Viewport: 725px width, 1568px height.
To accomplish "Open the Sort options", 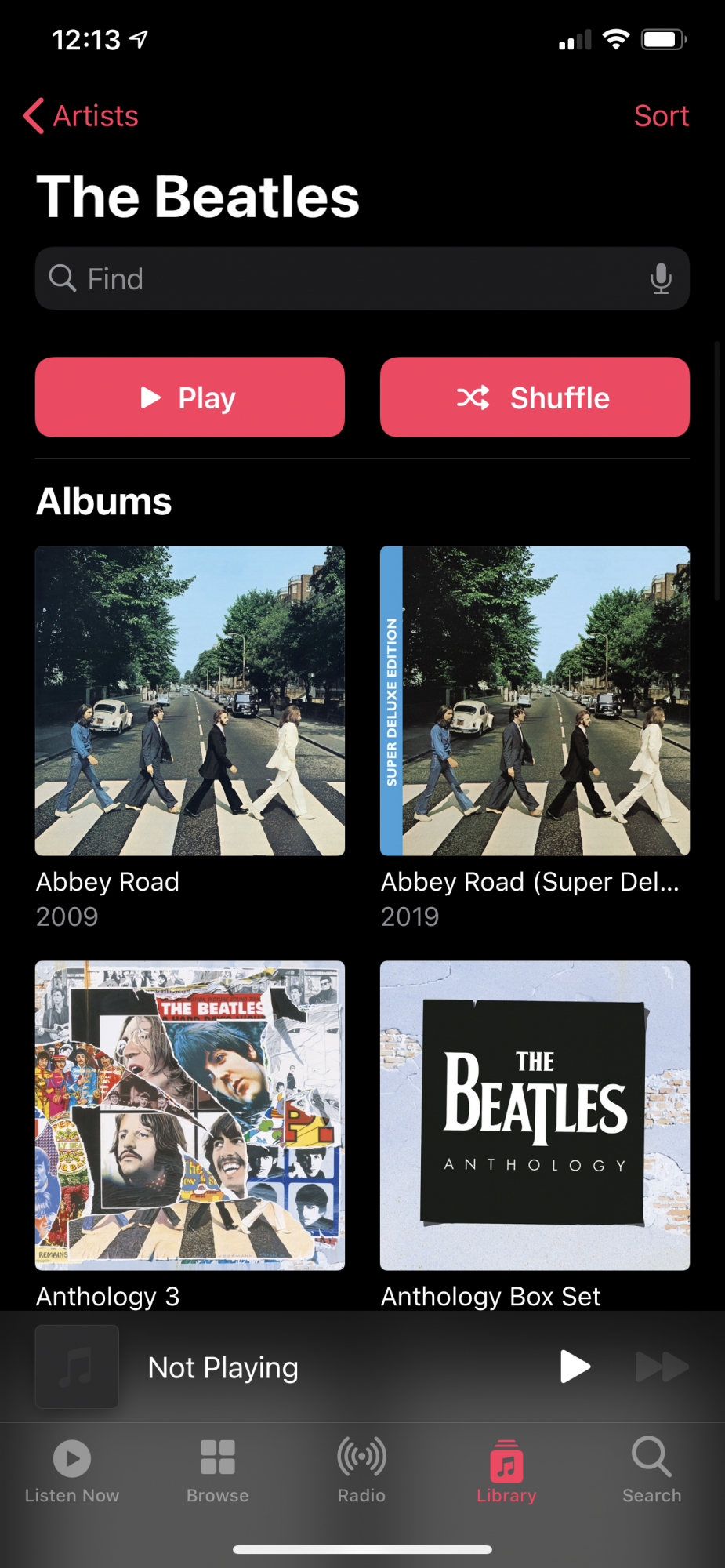I will pyautogui.click(x=661, y=116).
